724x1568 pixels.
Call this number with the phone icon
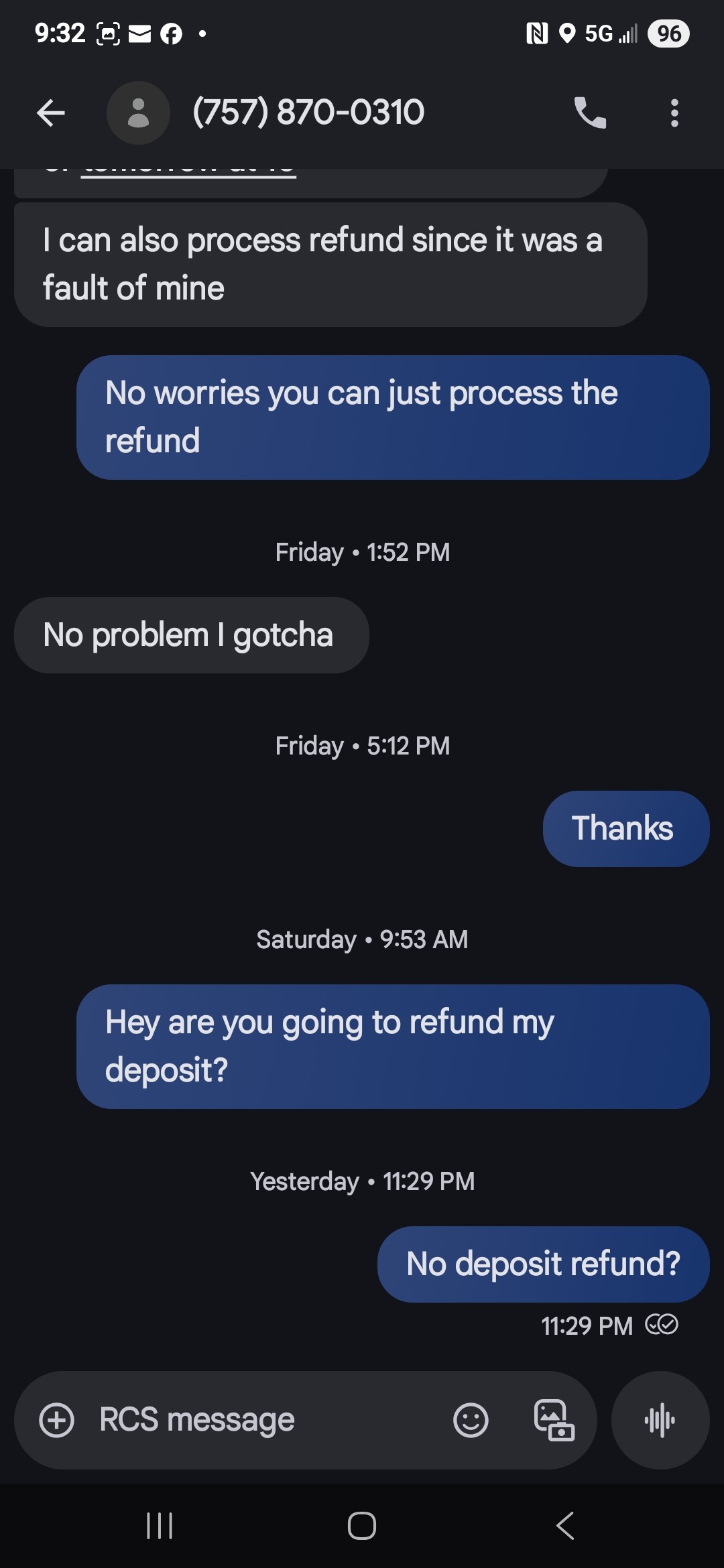pos(590,113)
